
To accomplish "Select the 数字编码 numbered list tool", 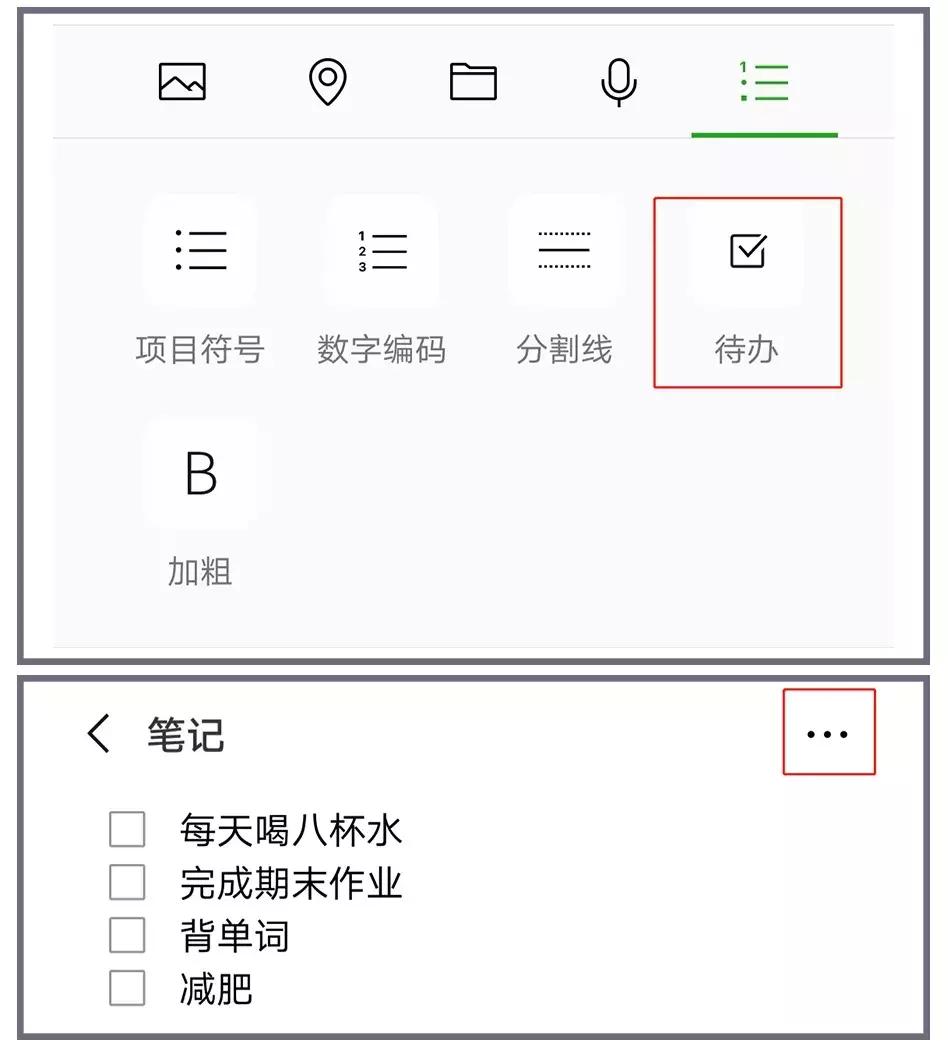I will tap(382, 250).
